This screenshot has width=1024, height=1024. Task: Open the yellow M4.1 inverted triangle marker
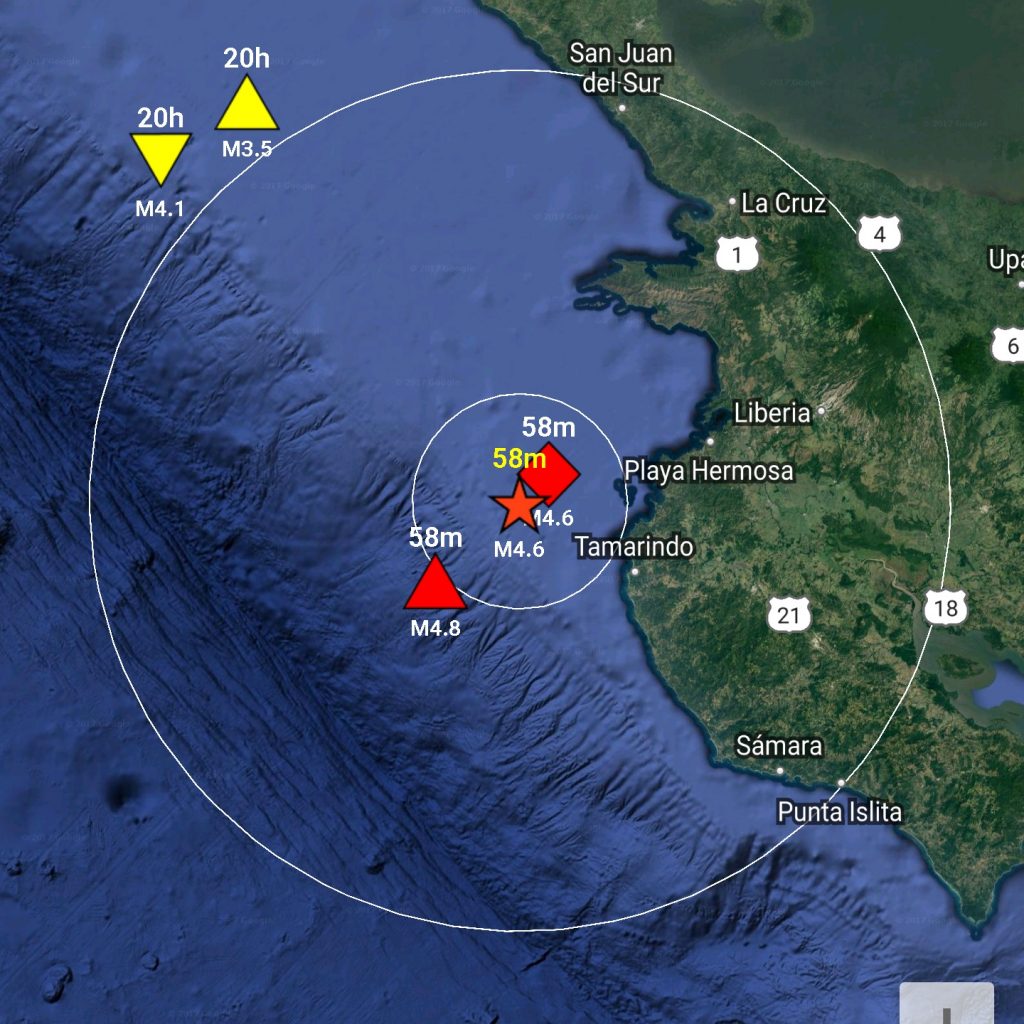(x=161, y=156)
